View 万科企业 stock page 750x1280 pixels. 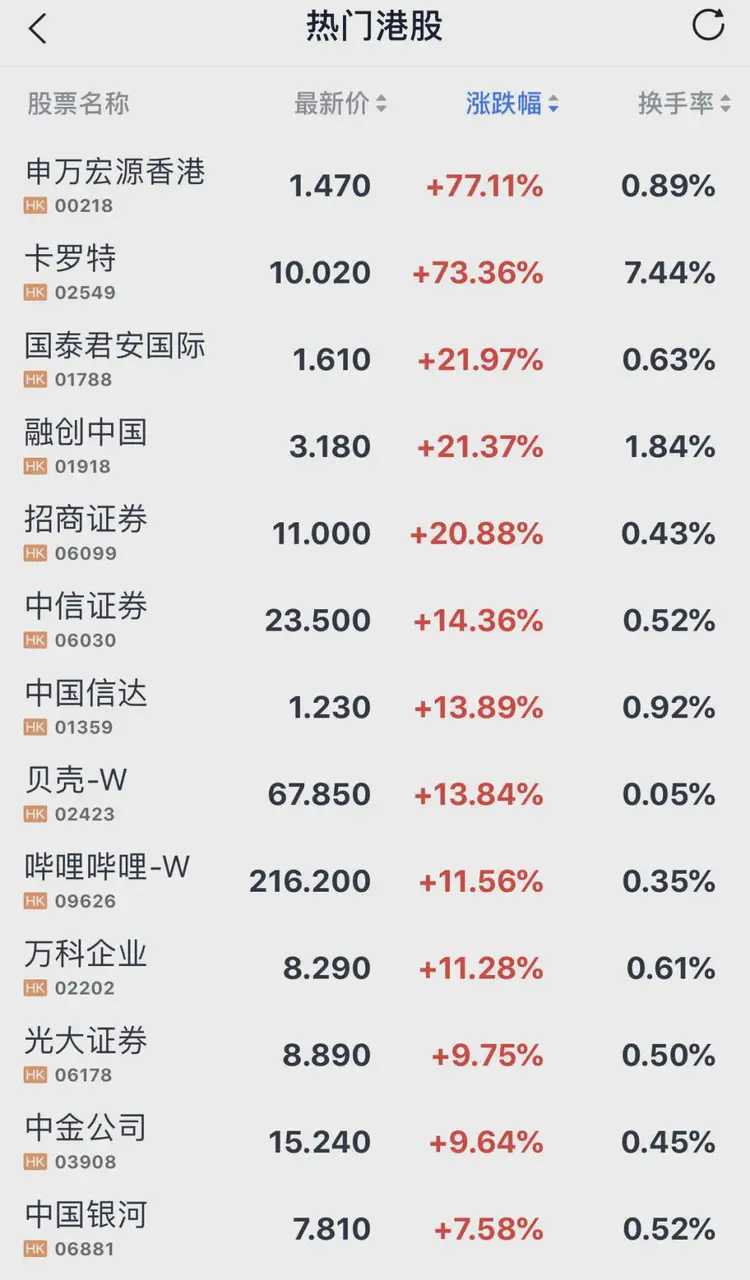click(87, 968)
